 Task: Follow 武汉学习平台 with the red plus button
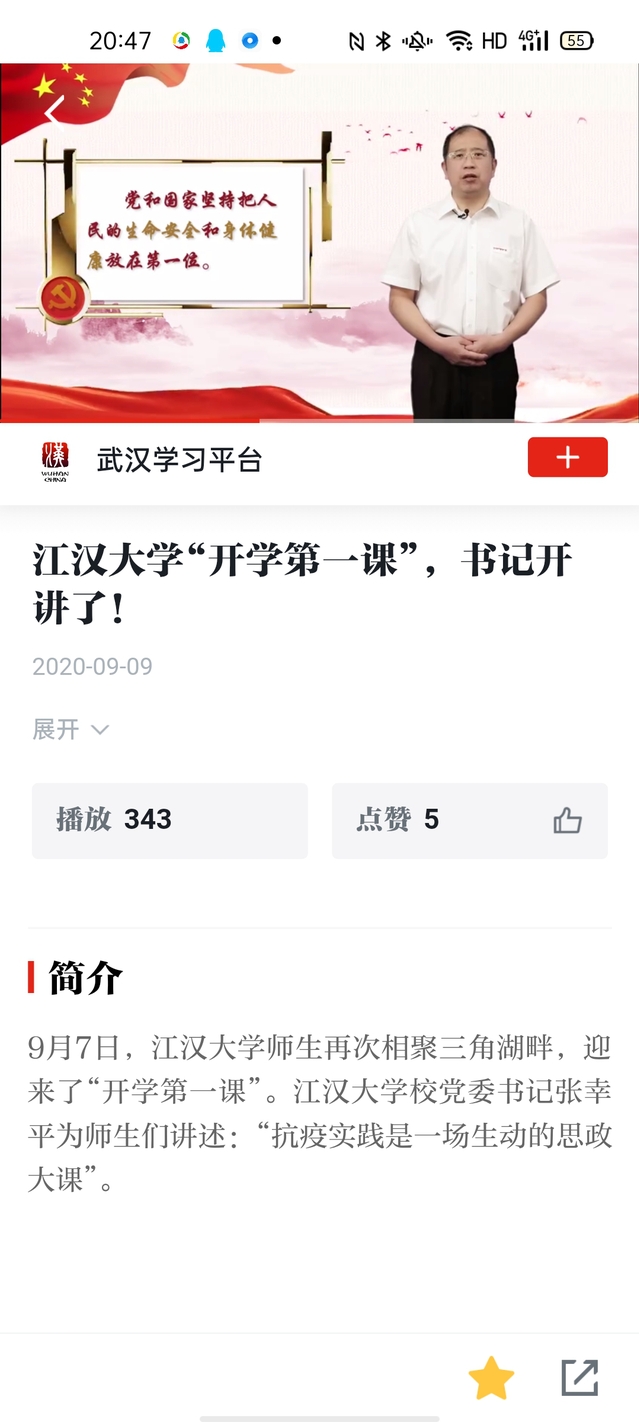pos(567,457)
